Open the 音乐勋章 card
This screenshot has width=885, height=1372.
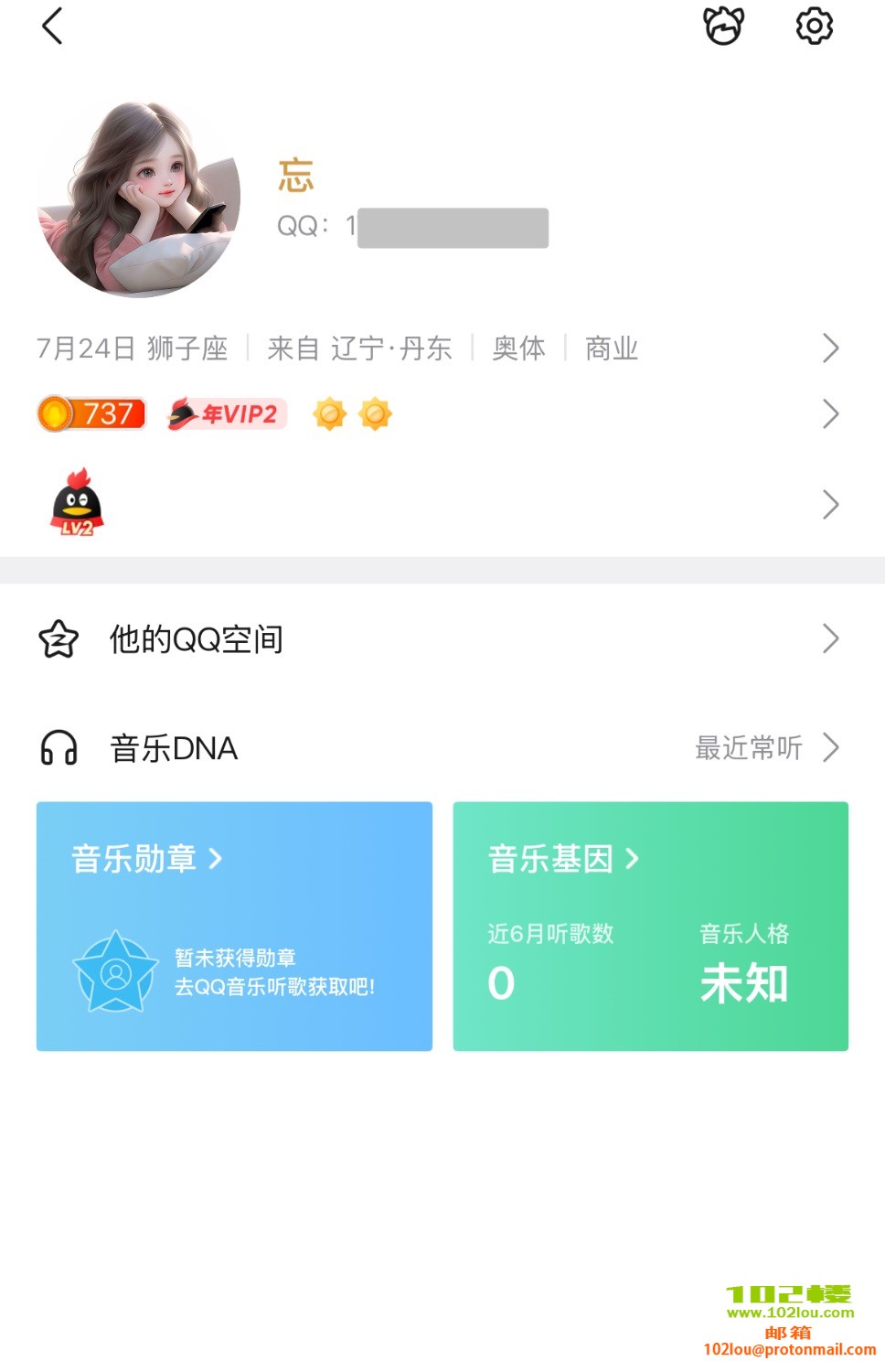(x=234, y=926)
